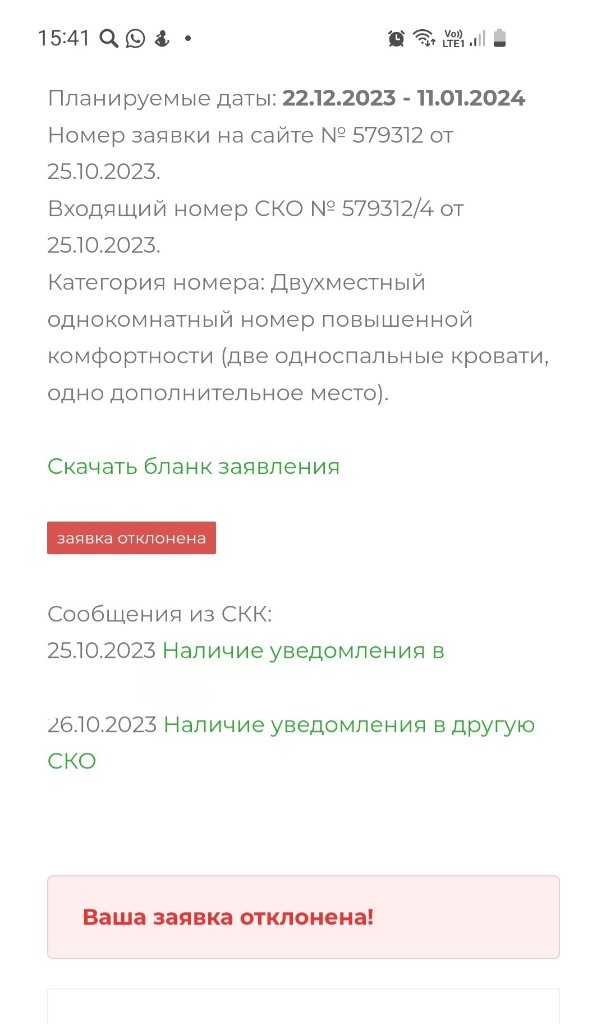Open the 25.10.2023 'Наличие уведомления в' message
The image size is (606, 1024).
click(x=303, y=651)
